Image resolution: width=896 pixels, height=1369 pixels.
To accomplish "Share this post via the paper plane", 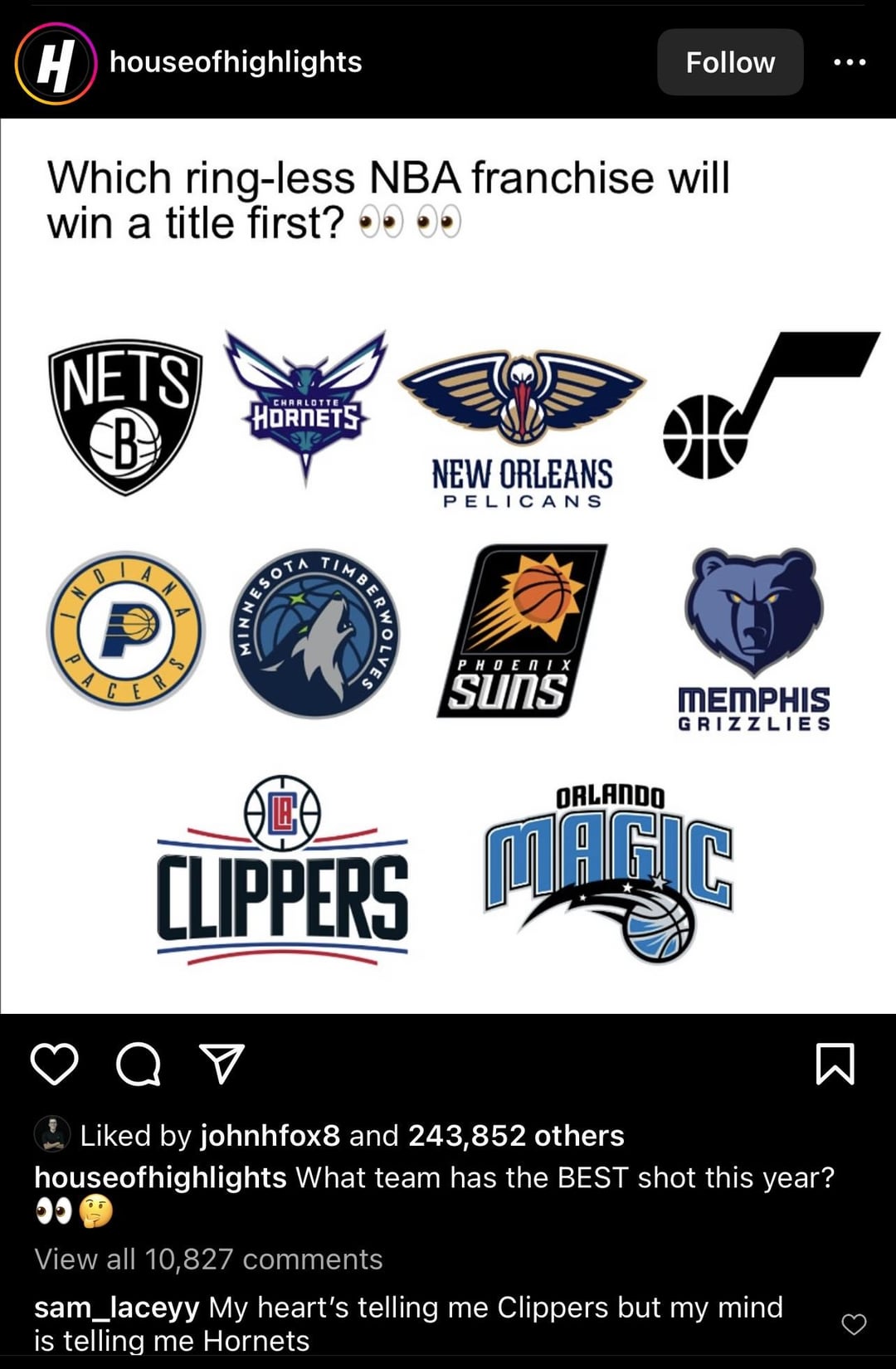I will coord(222,1064).
